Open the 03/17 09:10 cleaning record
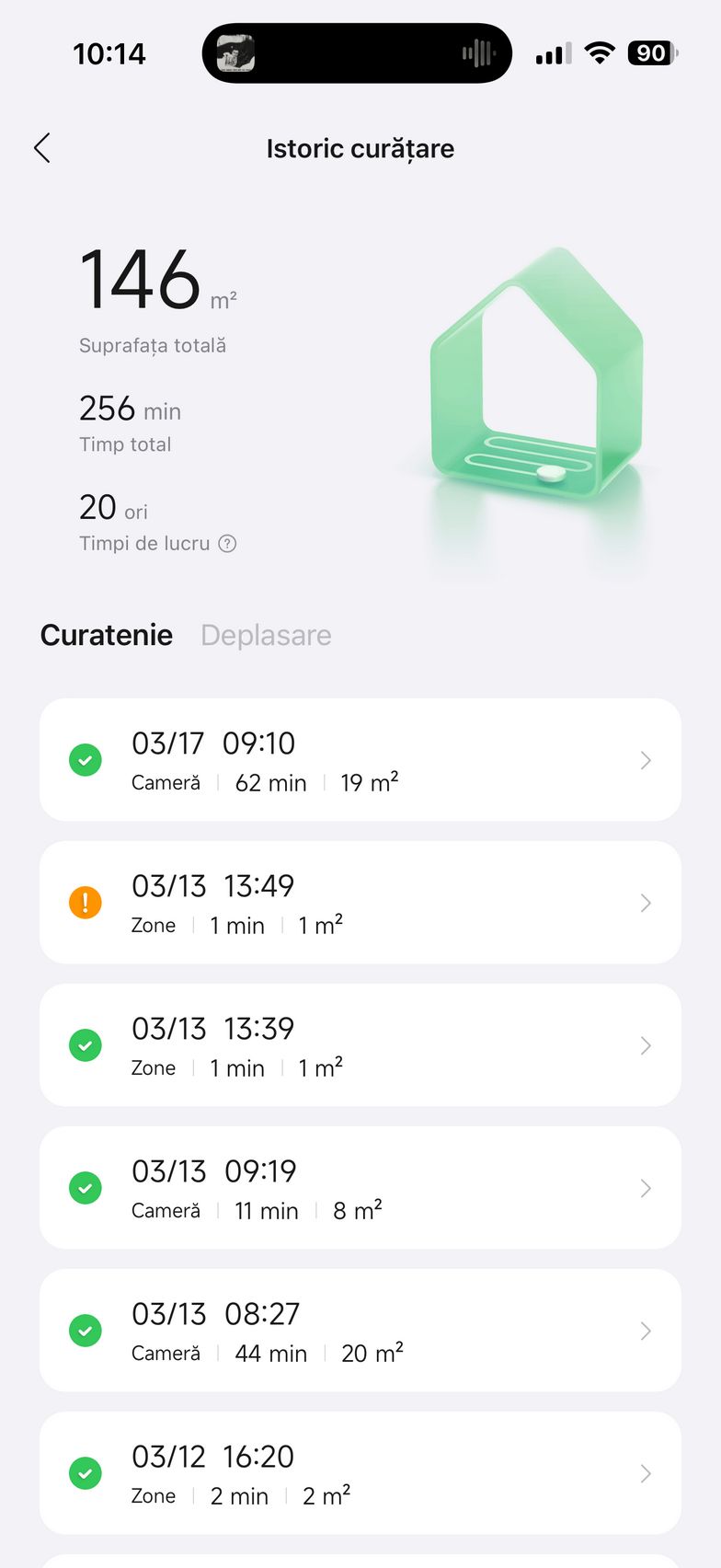The width and height of the screenshot is (721, 1568). click(360, 760)
